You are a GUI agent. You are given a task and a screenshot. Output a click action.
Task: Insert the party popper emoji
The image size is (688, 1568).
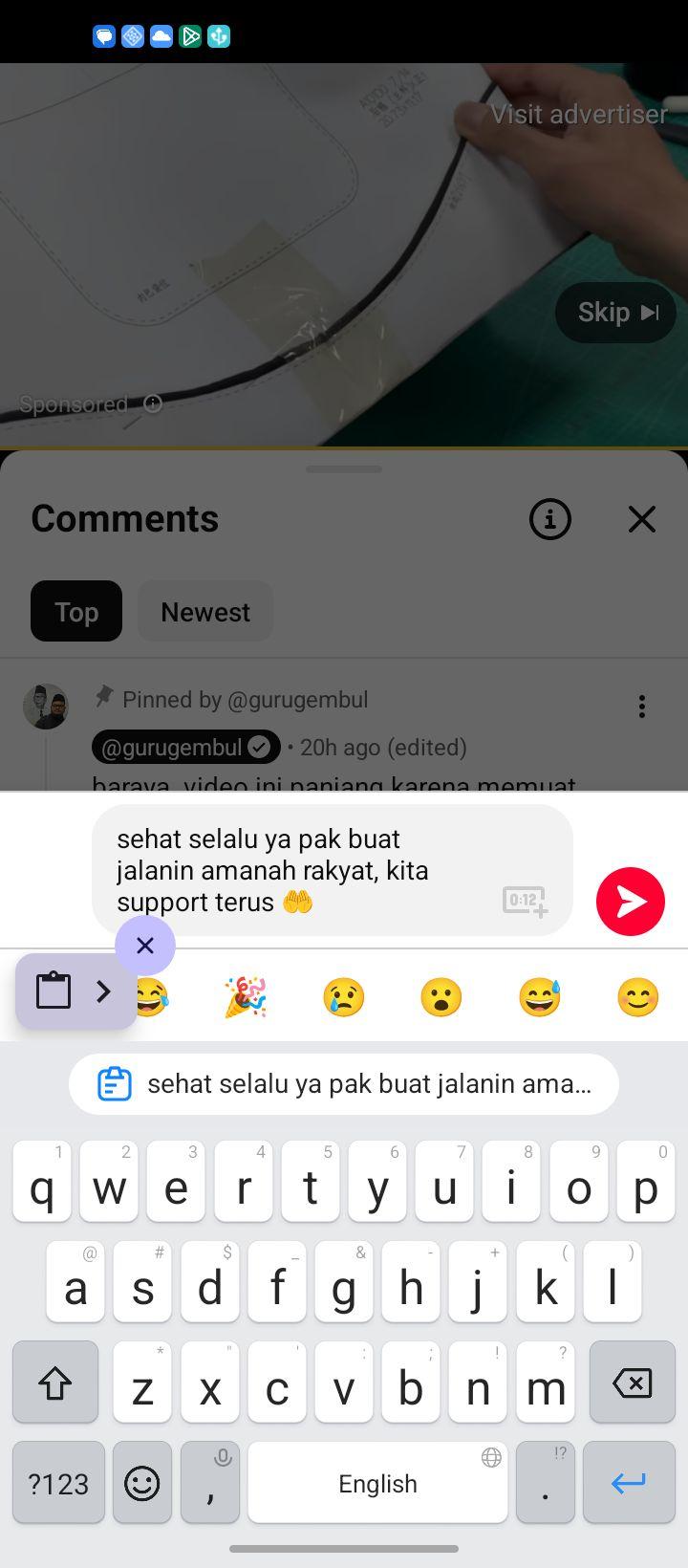pyautogui.click(x=246, y=997)
